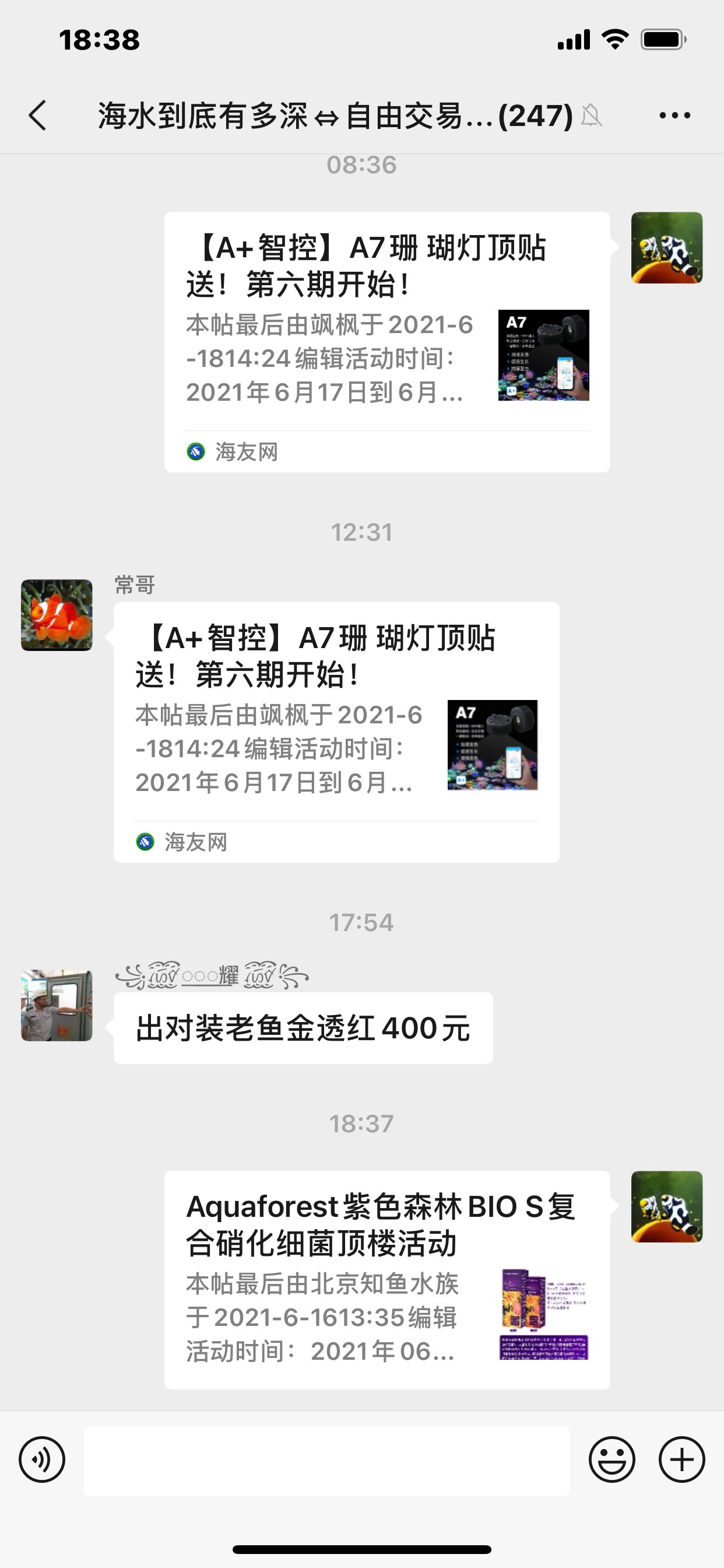Viewport: 724px width, 1568px height.
Task: Switch to voice message input
Action: (x=42, y=1459)
